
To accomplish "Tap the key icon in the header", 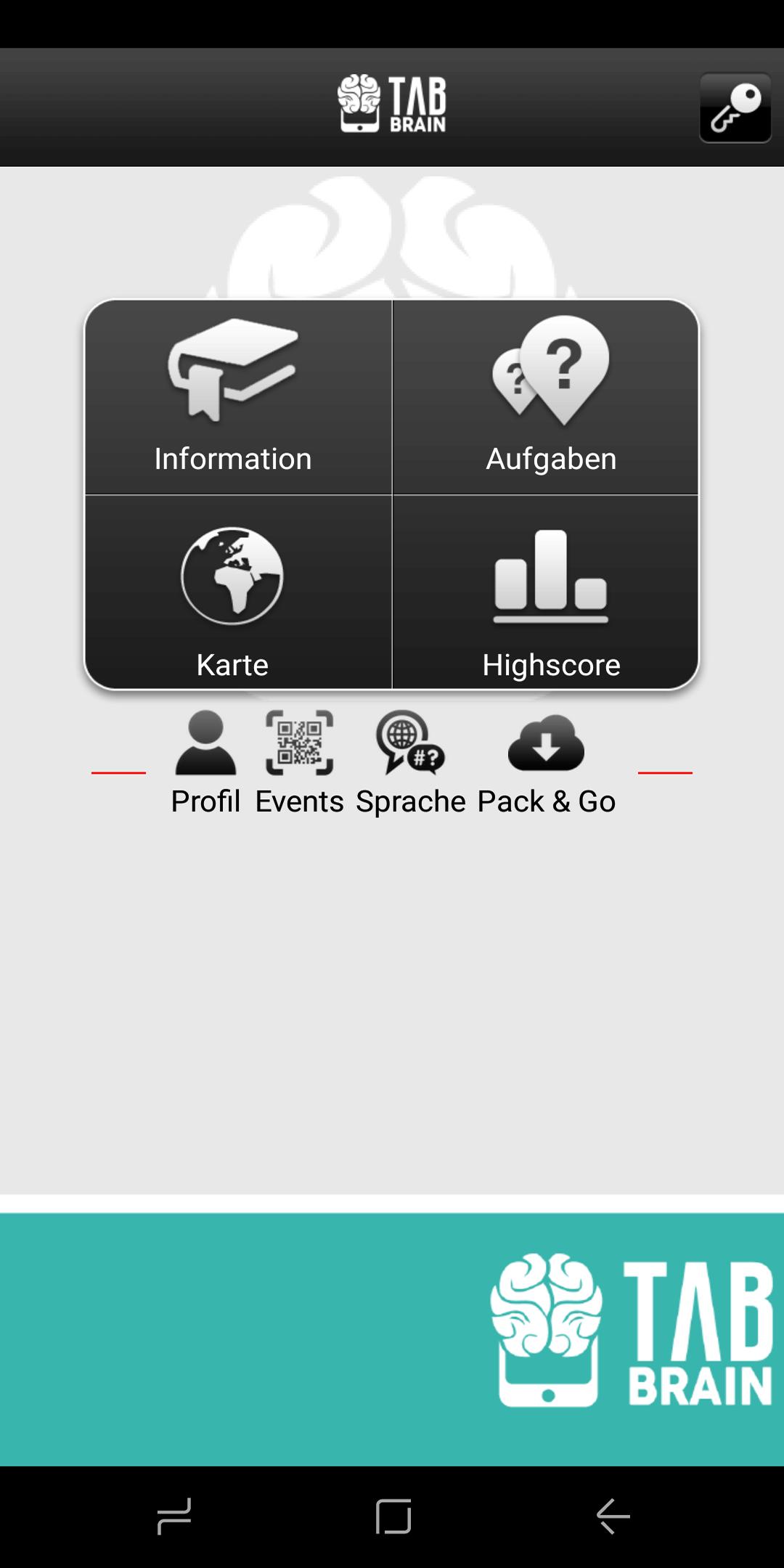I will click(x=735, y=107).
